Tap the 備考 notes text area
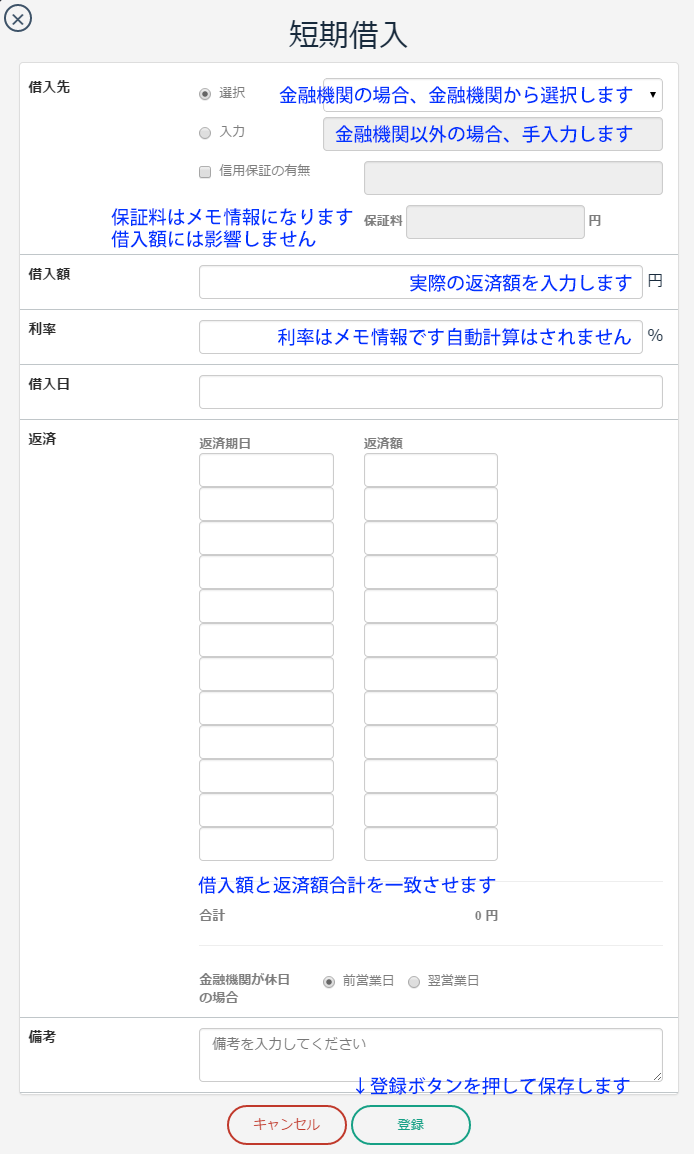The width and height of the screenshot is (694, 1154). tap(431, 1055)
